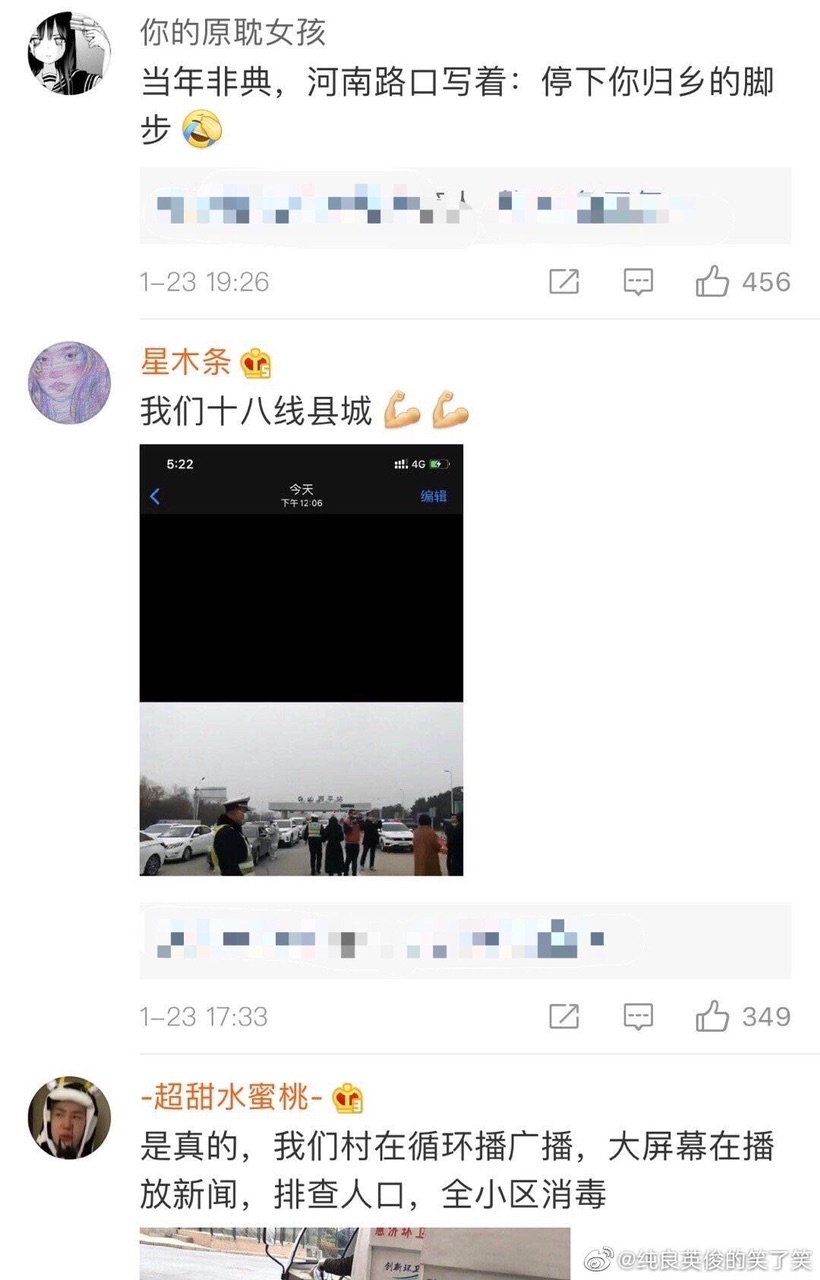Reply to the comment posted at 1-23 19:26
This screenshot has width=820, height=1280.
pyautogui.click(x=638, y=282)
